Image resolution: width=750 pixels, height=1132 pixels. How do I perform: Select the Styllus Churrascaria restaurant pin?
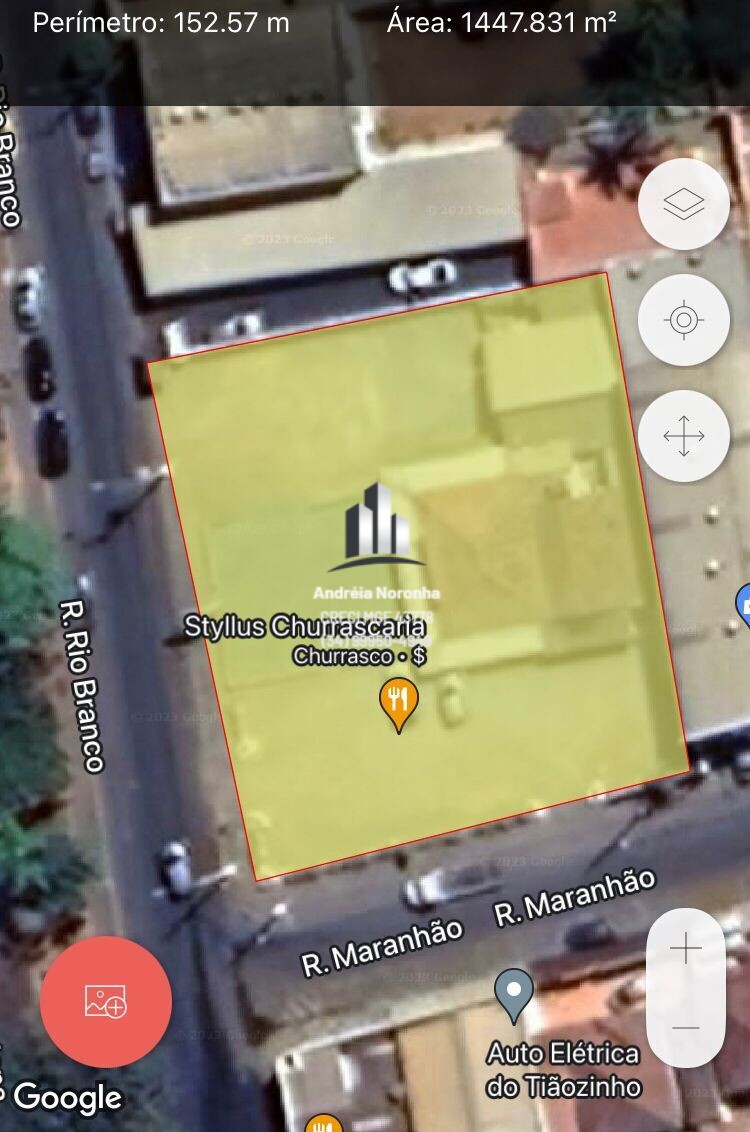point(399,703)
